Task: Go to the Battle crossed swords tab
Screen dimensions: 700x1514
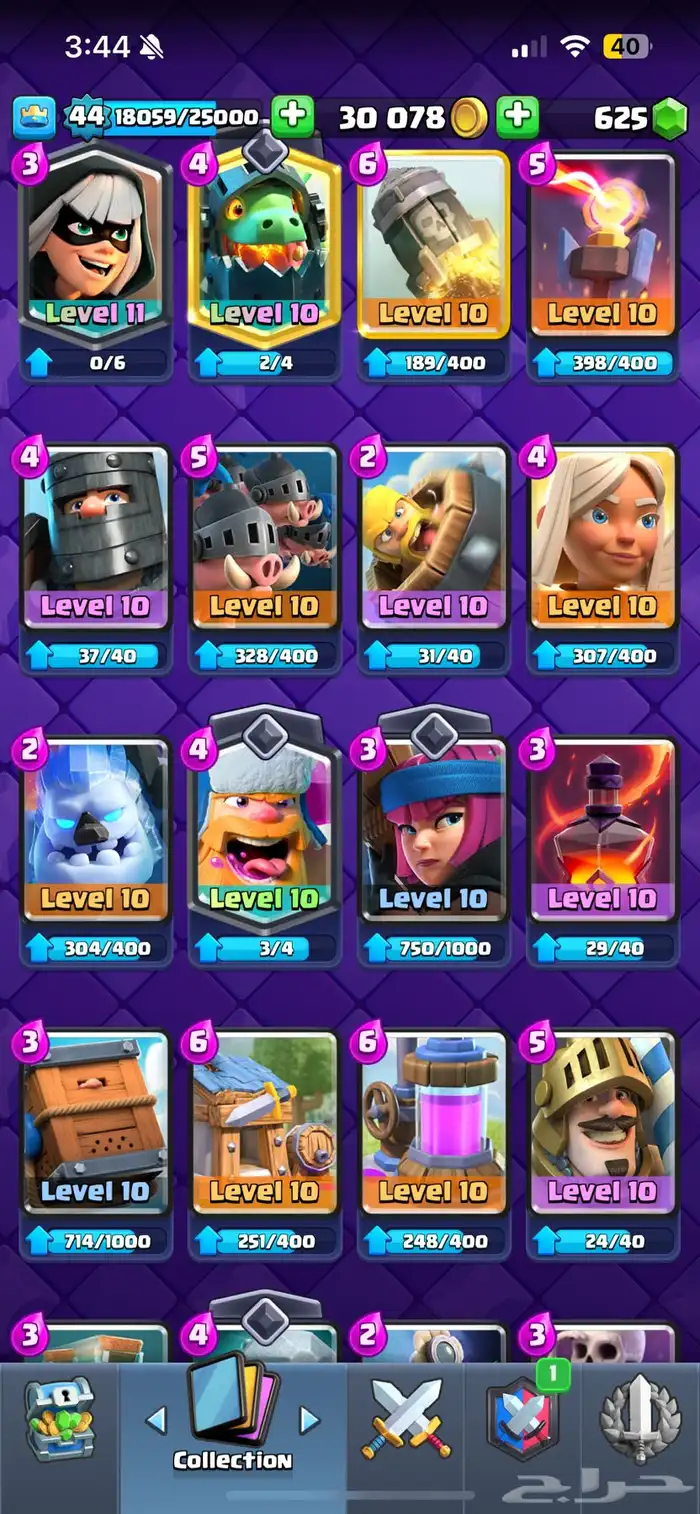Action: [x=406, y=1419]
